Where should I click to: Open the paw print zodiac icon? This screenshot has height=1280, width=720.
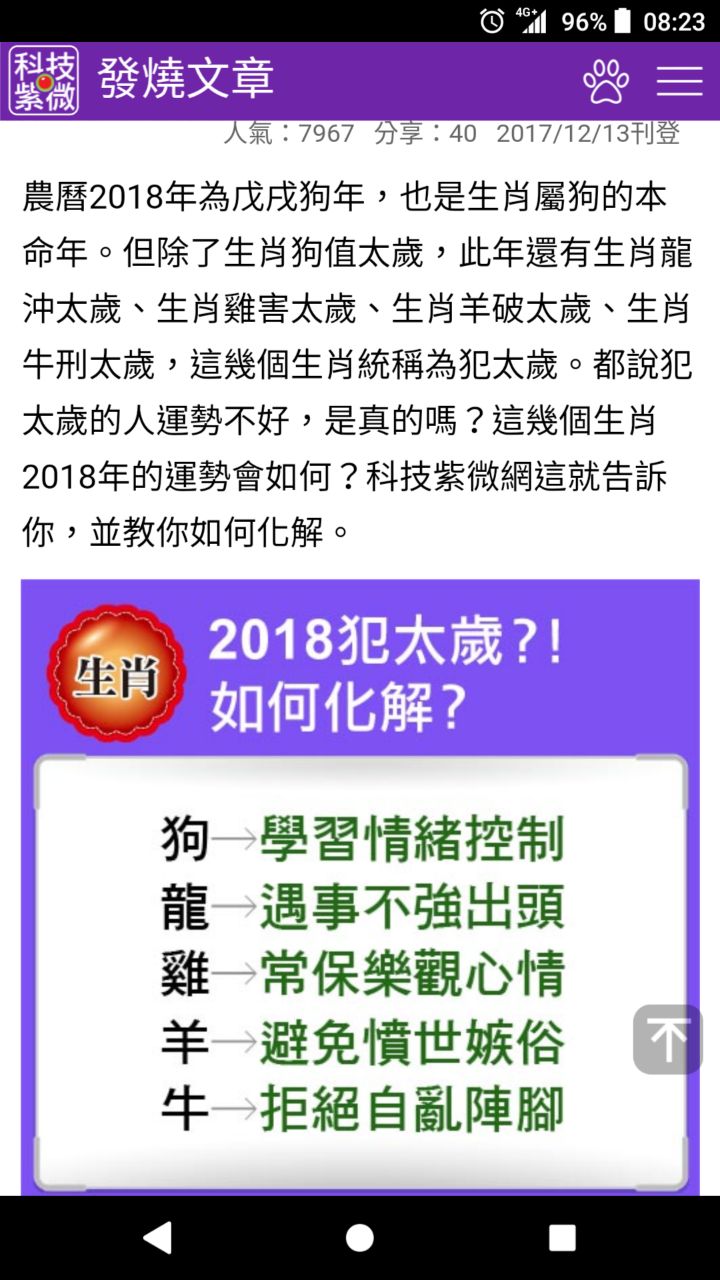pyautogui.click(x=606, y=81)
